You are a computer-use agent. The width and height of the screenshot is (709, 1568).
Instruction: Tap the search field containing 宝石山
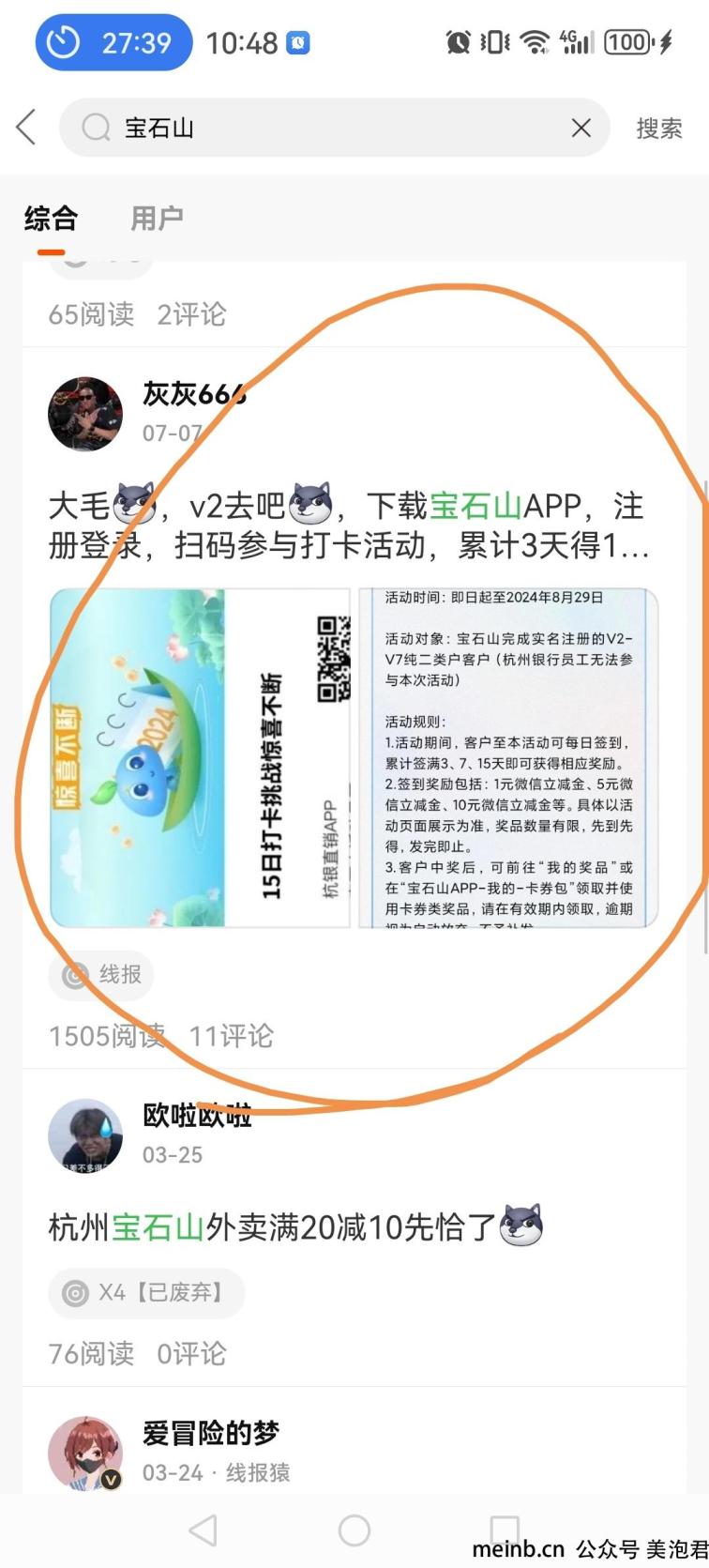tap(319, 128)
